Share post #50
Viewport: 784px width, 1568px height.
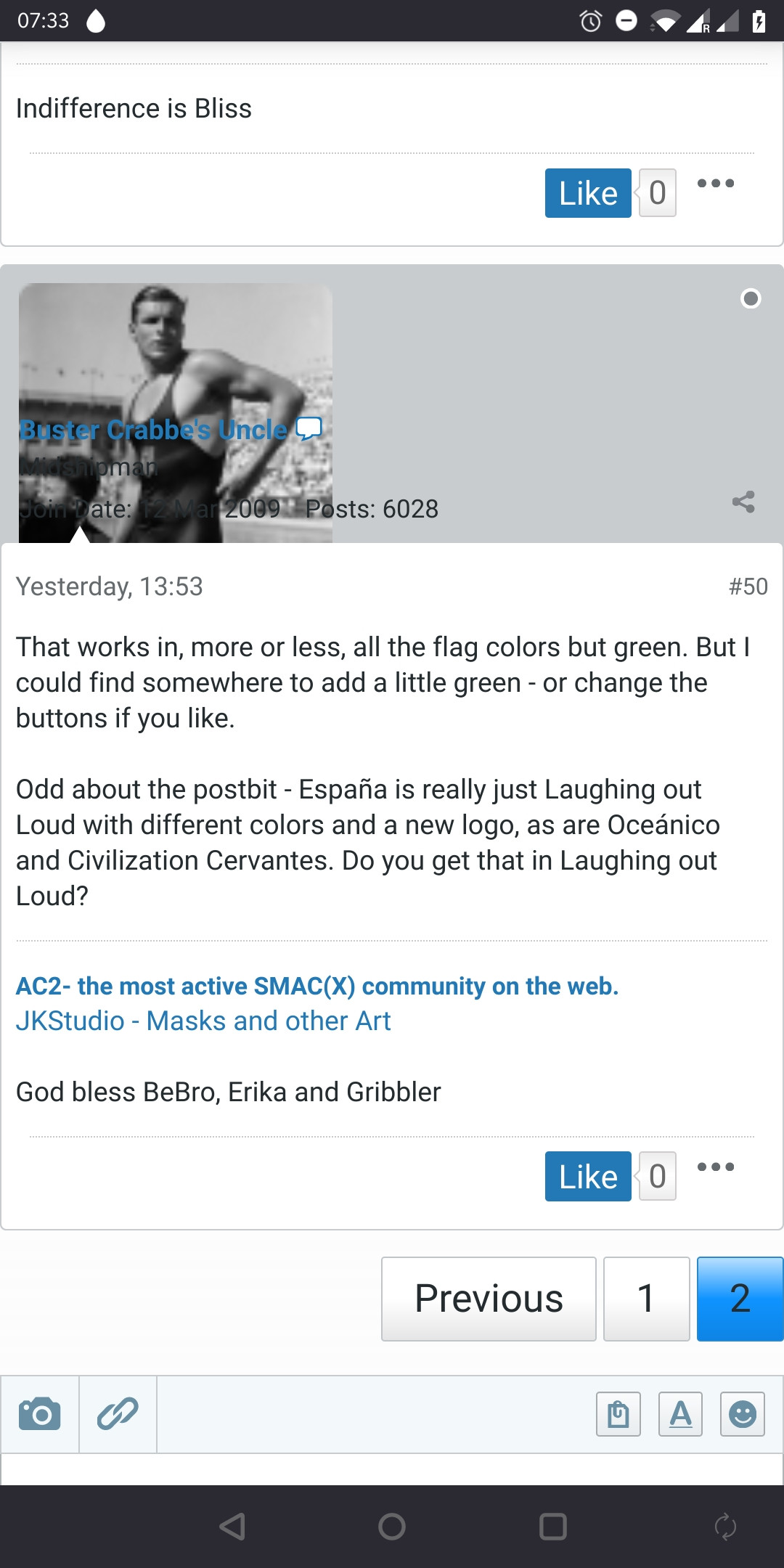[743, 502]
